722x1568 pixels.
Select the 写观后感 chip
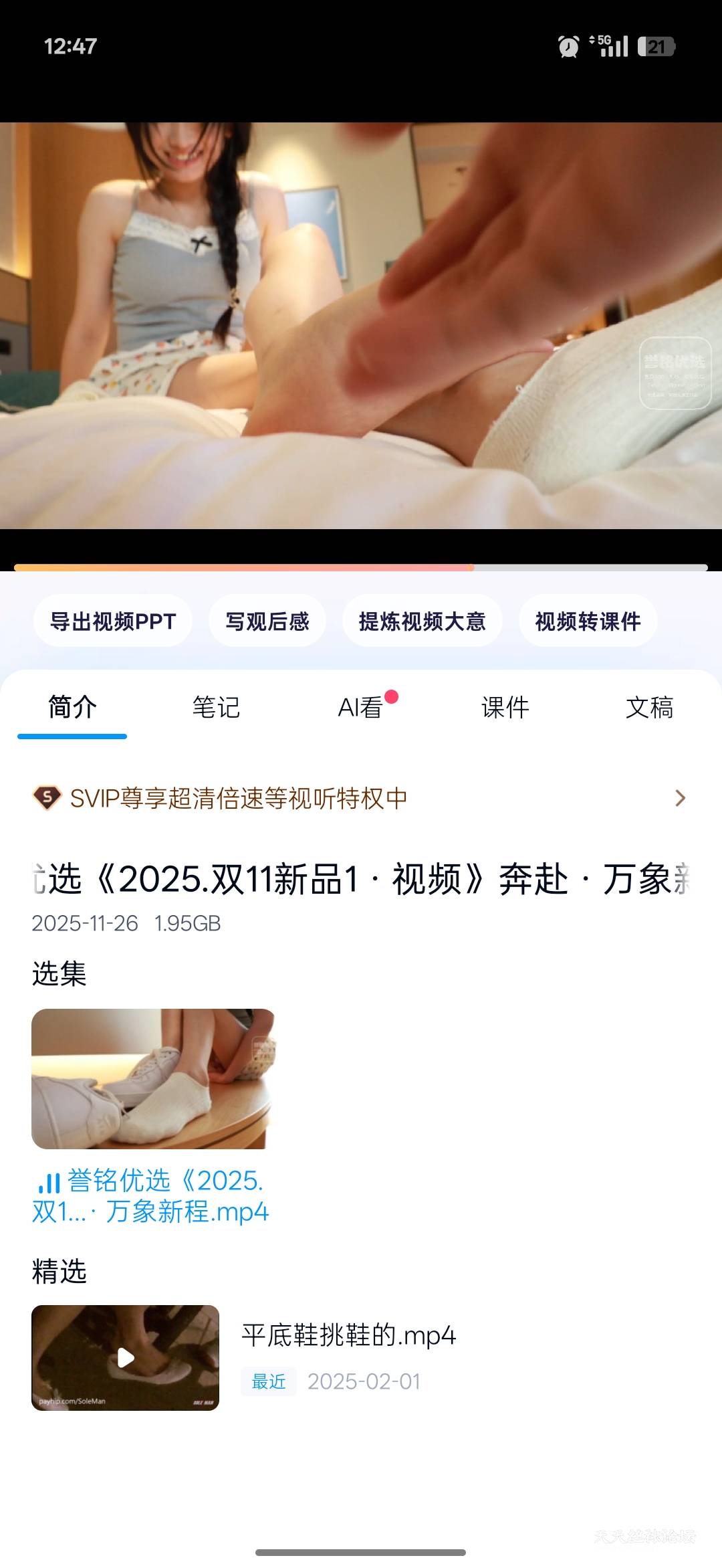tap(267, 621)
